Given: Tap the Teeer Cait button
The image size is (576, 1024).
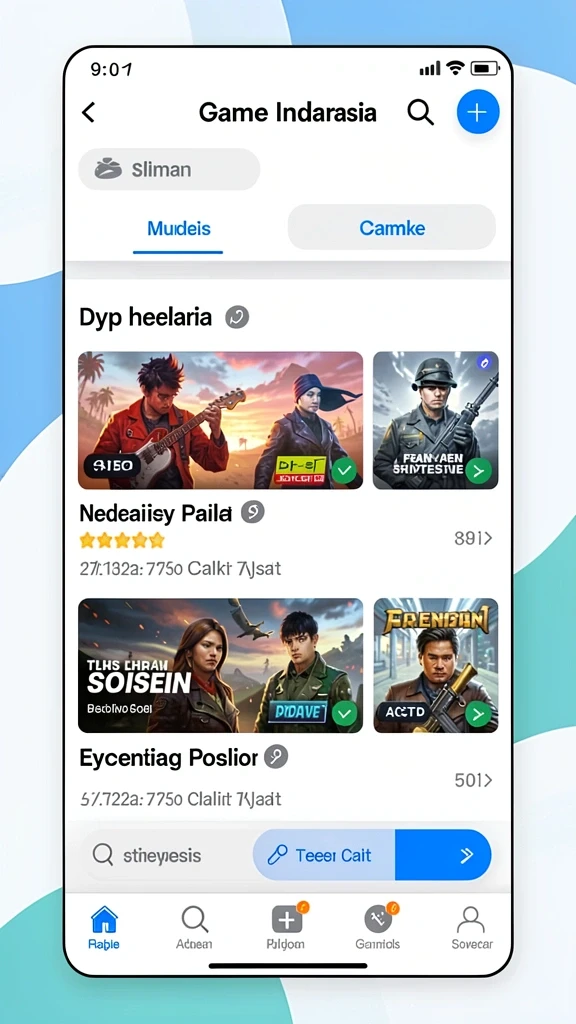Looking at the screenshot, I should pos(324,855).
